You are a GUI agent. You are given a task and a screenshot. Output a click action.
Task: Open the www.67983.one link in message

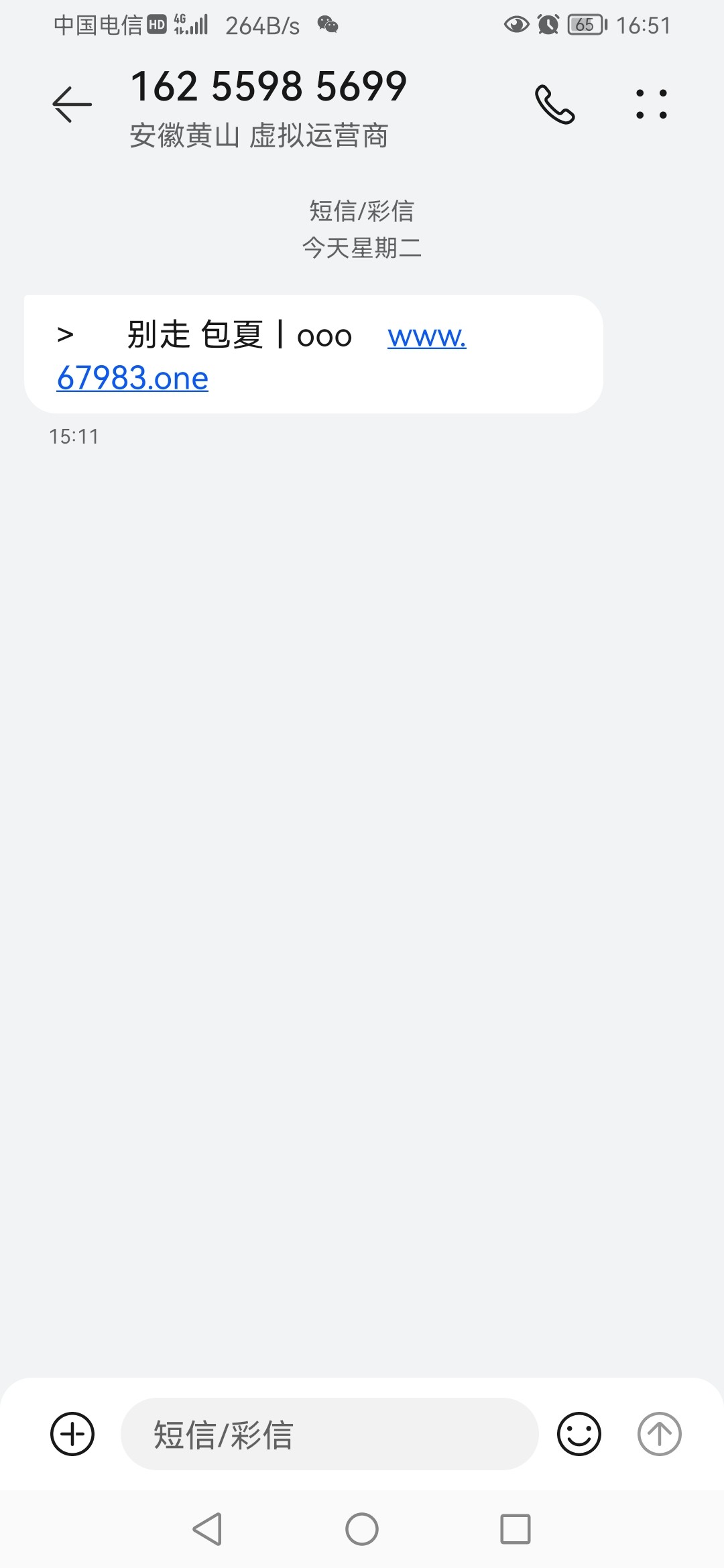(x=261, y=357)
